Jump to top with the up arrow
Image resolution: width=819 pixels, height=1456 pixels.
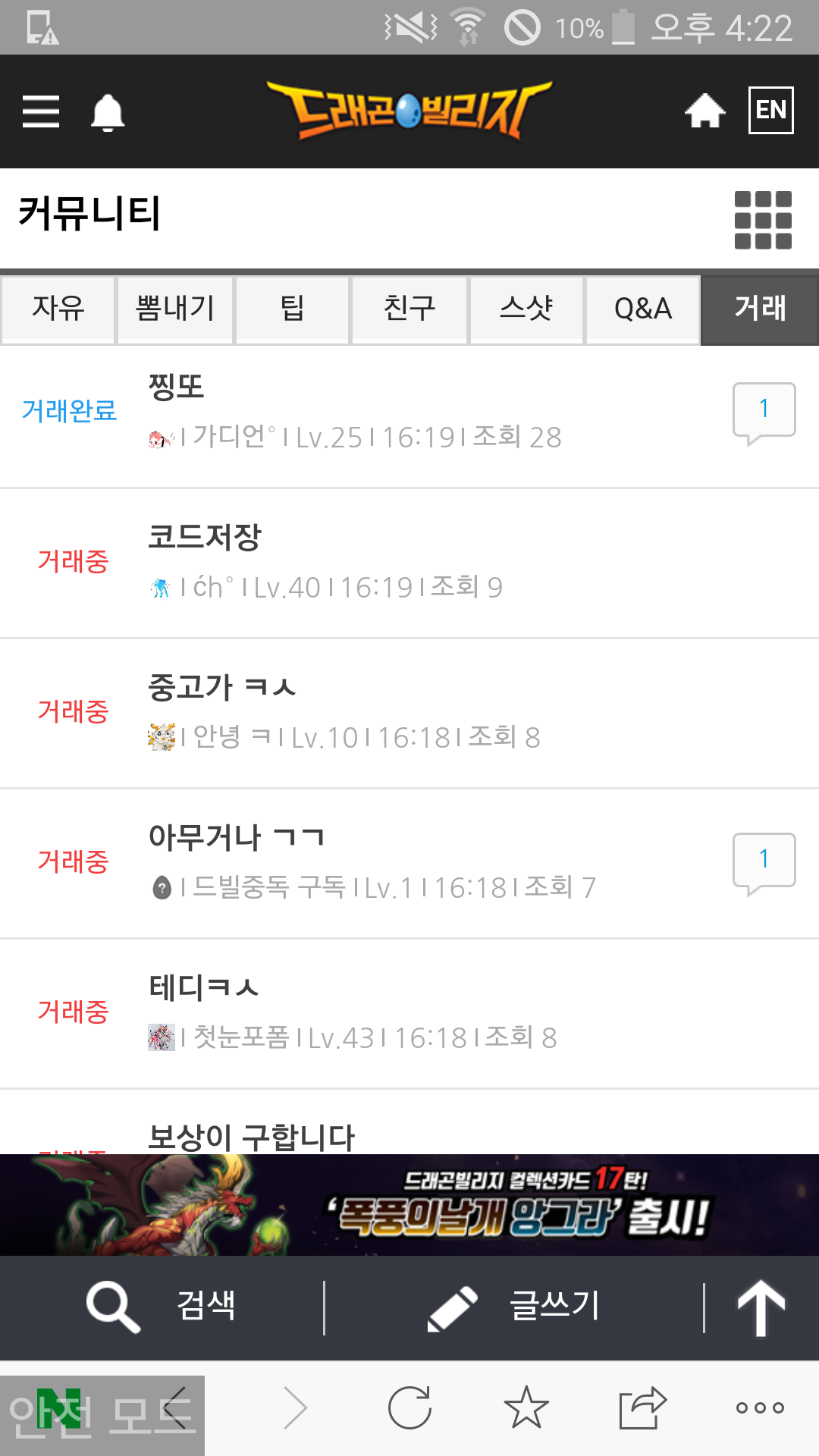pos(761,1307)
